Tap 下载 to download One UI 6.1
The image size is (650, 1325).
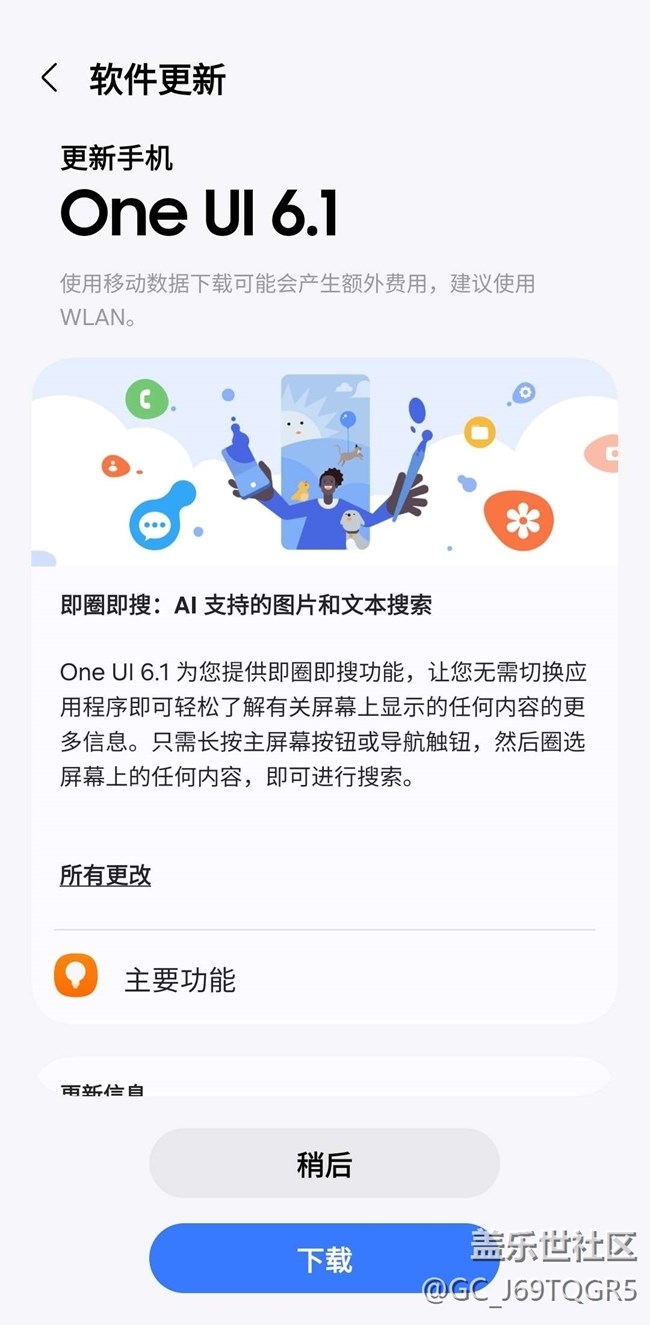click(324, 1259)
